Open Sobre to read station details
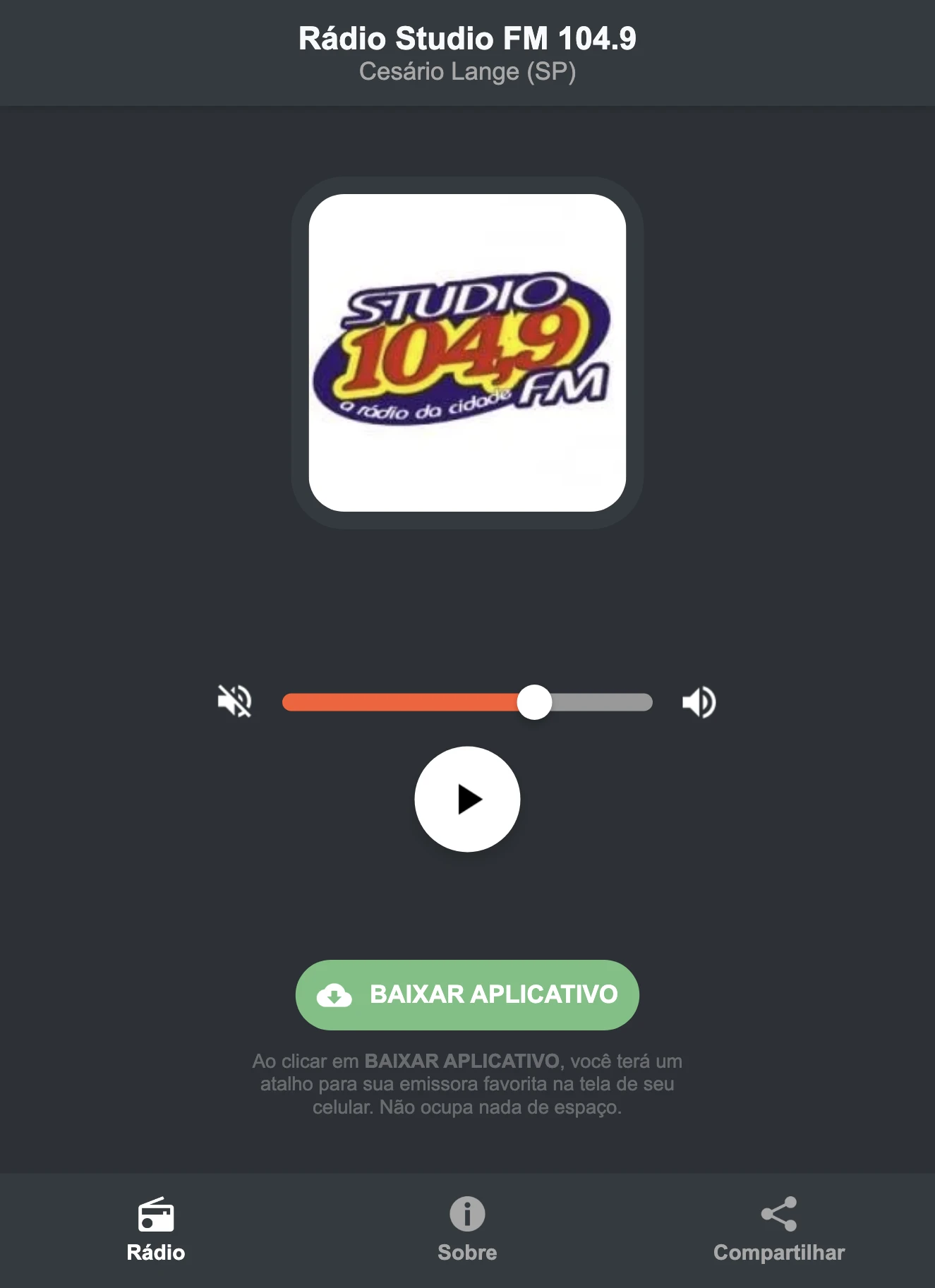 click(x=466, y=1228)
